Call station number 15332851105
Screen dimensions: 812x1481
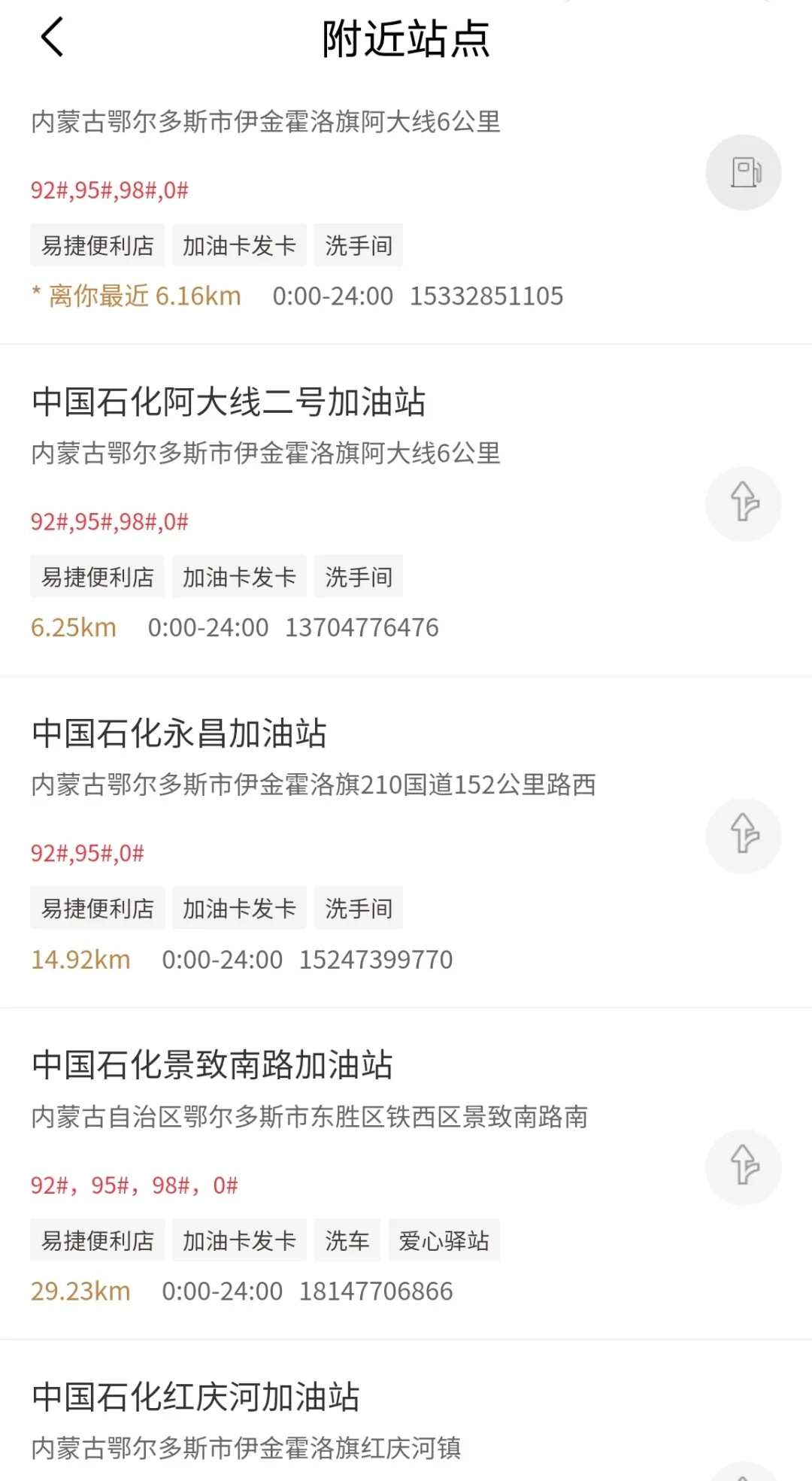point(486,296)
